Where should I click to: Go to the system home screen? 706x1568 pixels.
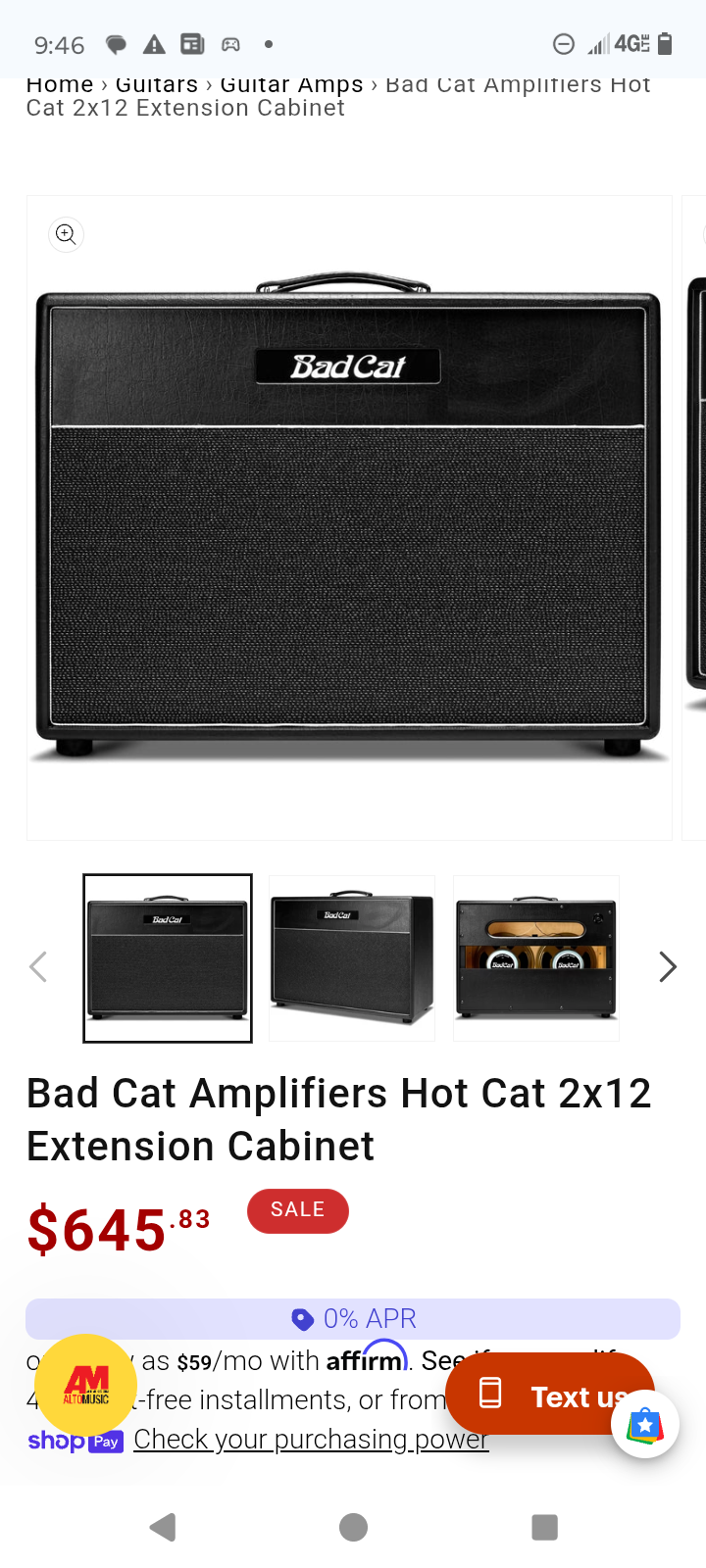pyautogui.click(x=353, y=1527)
